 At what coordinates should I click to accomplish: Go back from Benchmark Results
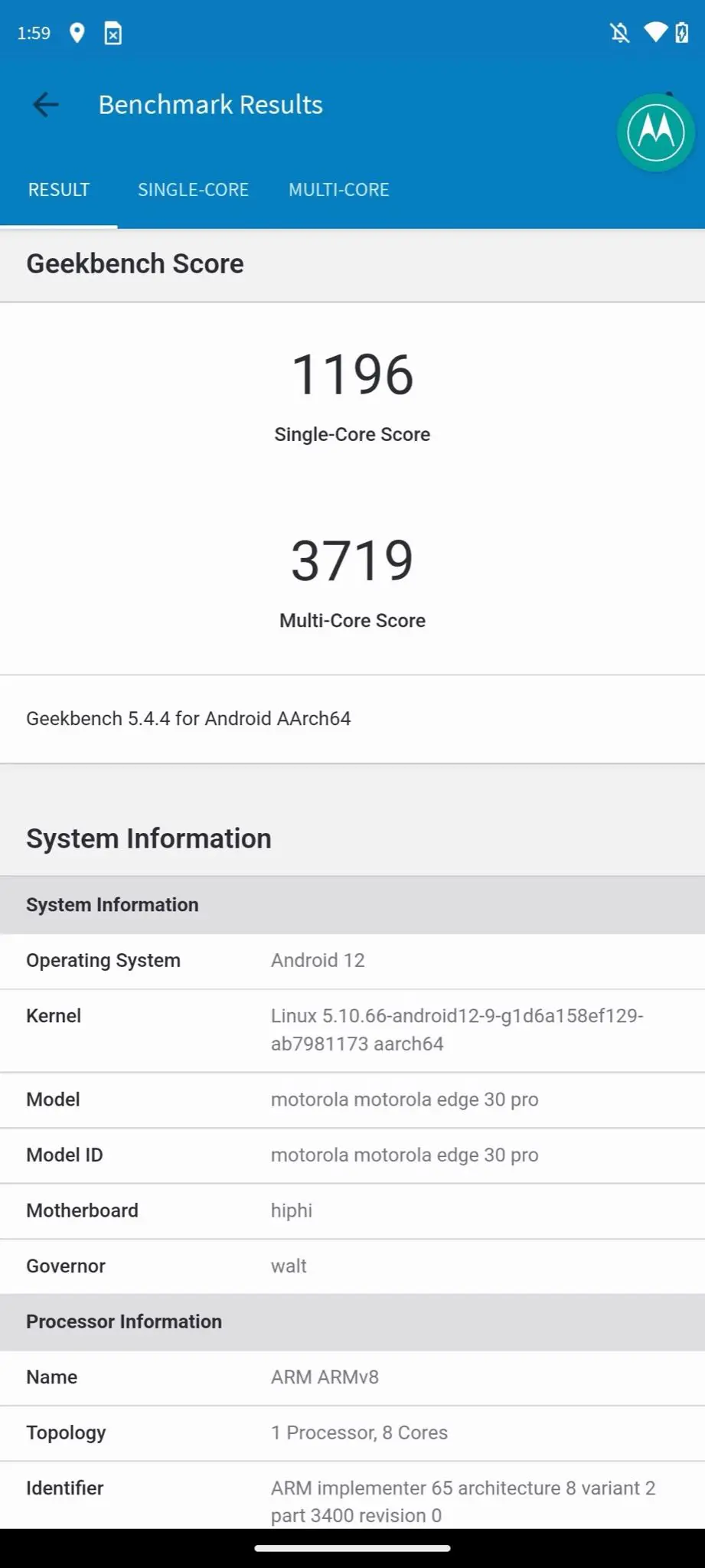click(46, 104)
